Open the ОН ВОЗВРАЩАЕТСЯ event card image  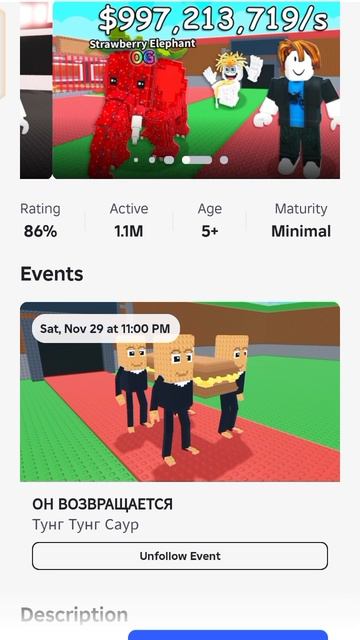(180, 392)
